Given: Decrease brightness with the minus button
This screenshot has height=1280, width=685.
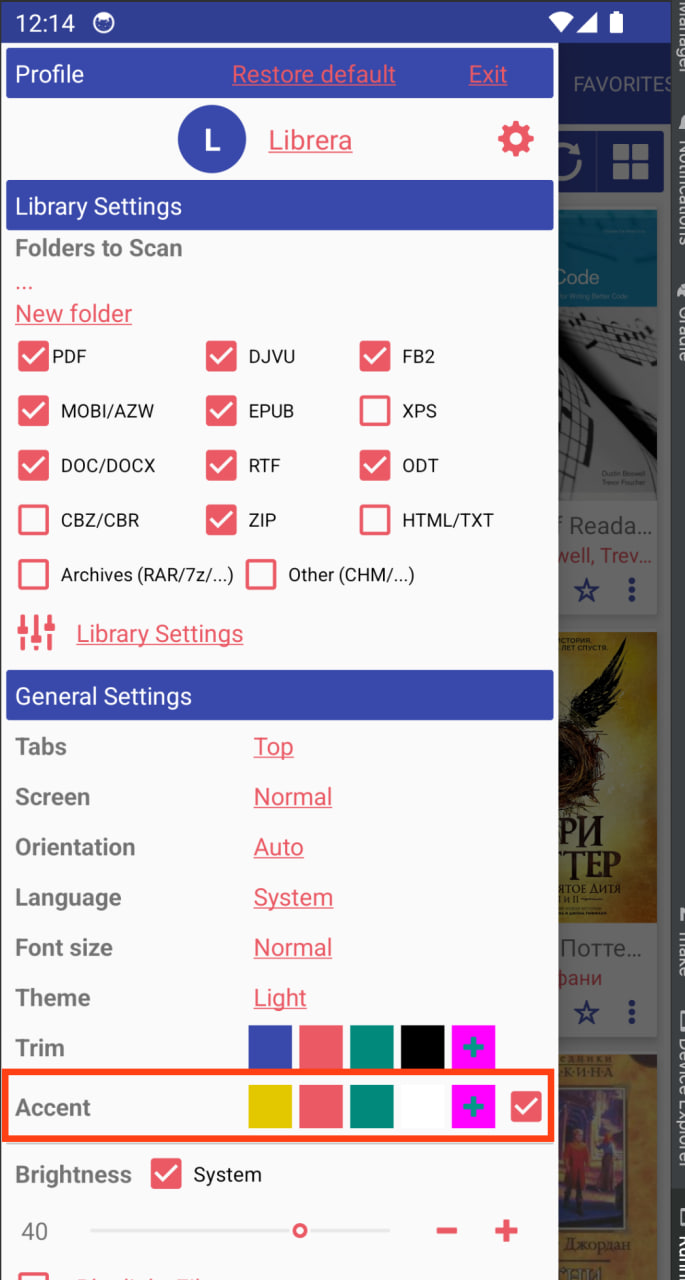Looking at the screenshot, I should pos(447,1231).
